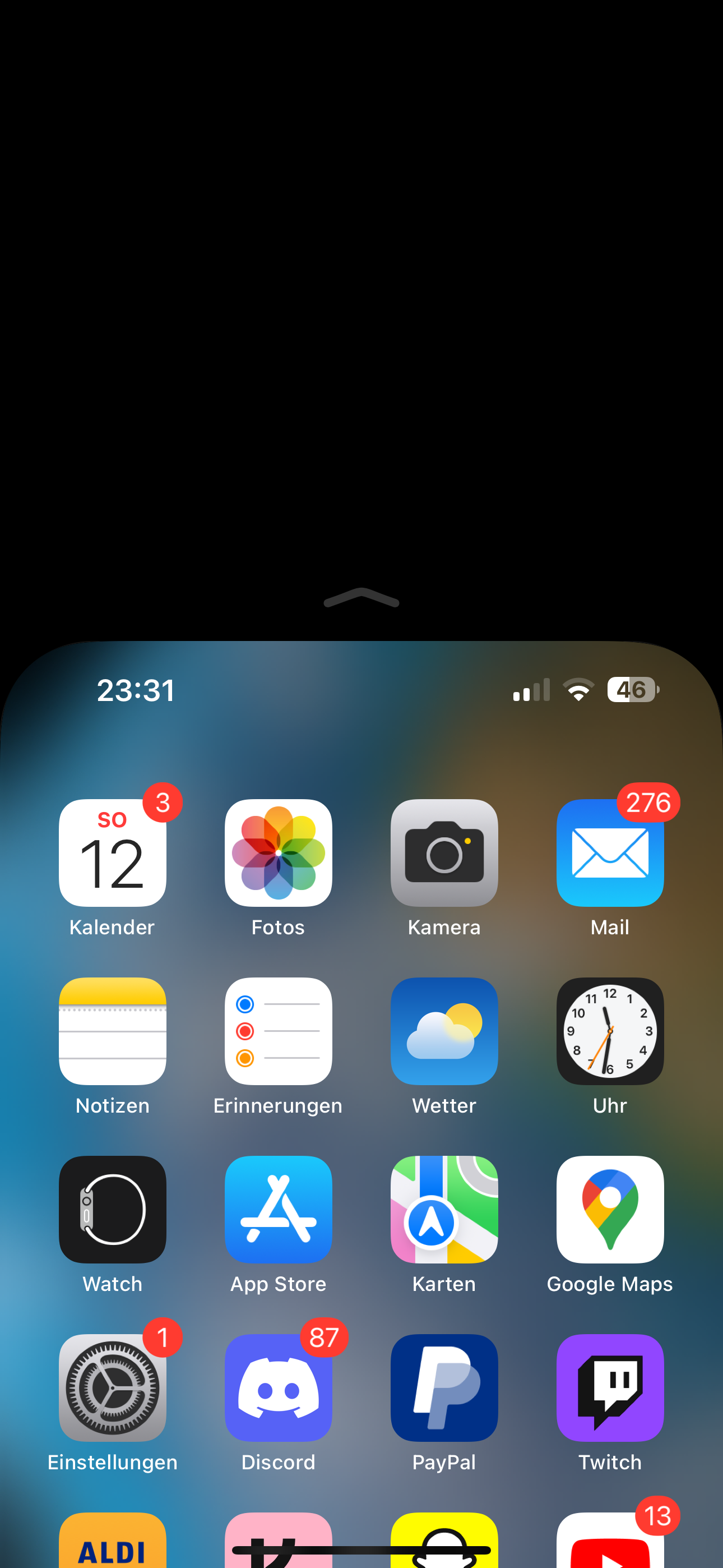The width and height of the screenshot is (723, 1568).
Task: Open the Notizen app
Action: coord(113,1031)
